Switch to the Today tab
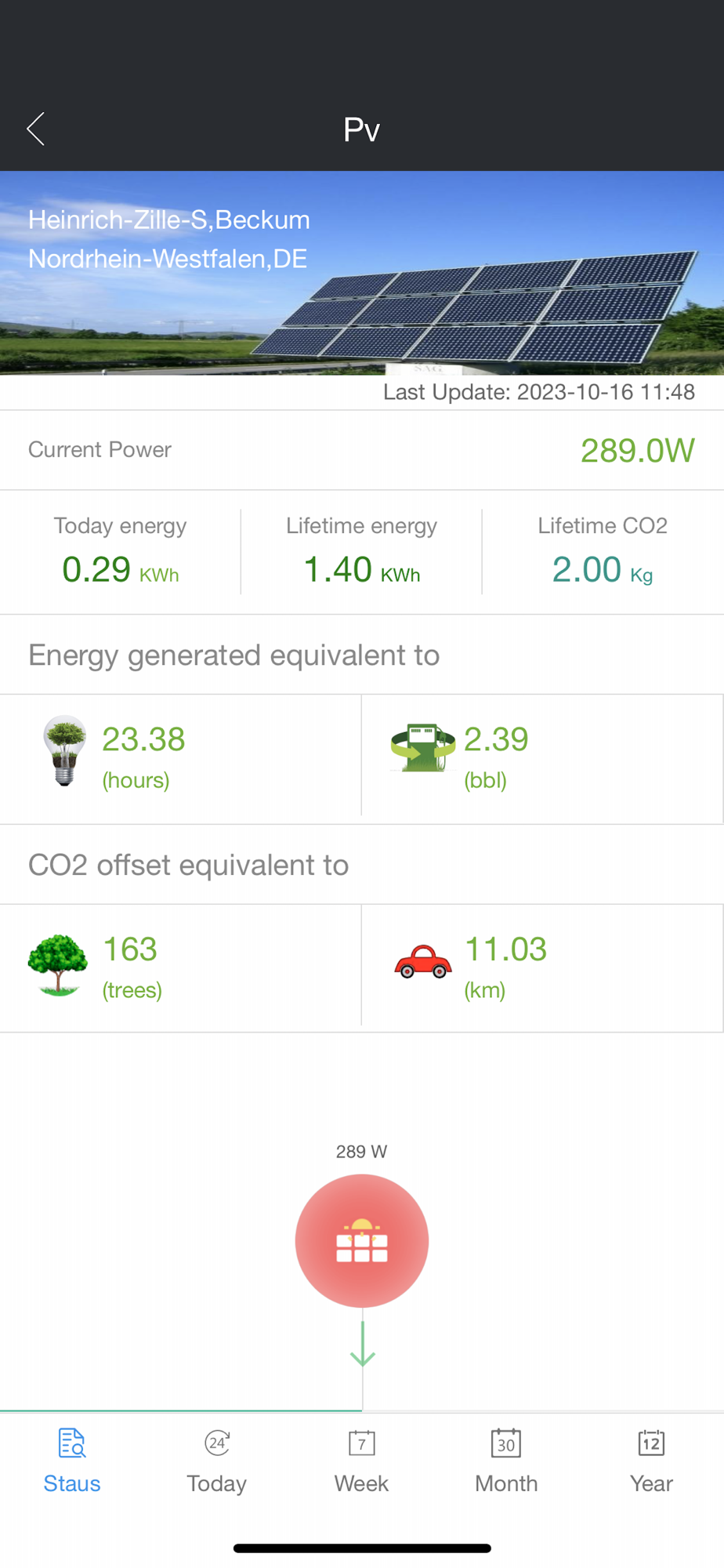This screenshot has height=1568, width=724. click(217, 1461)
